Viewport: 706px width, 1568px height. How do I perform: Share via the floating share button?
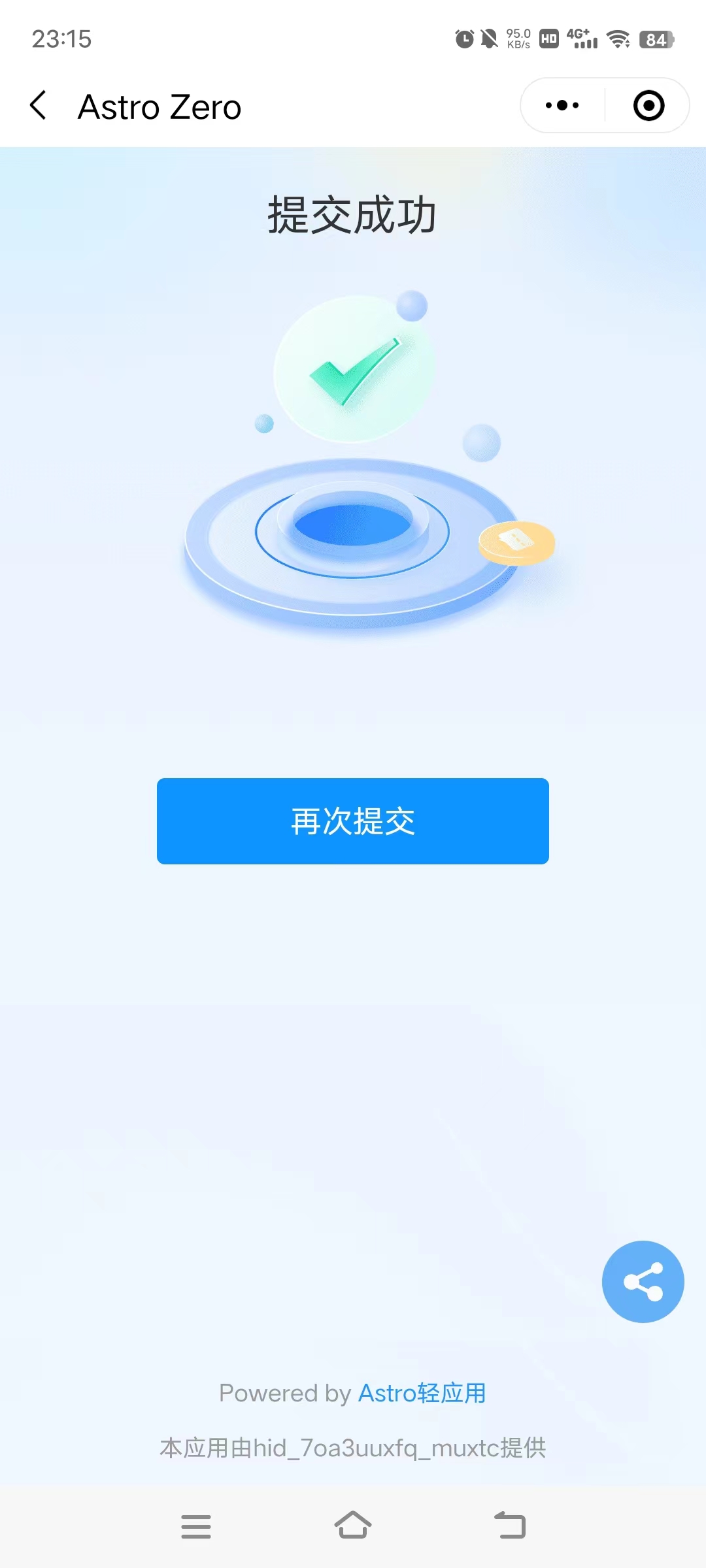643,1282
